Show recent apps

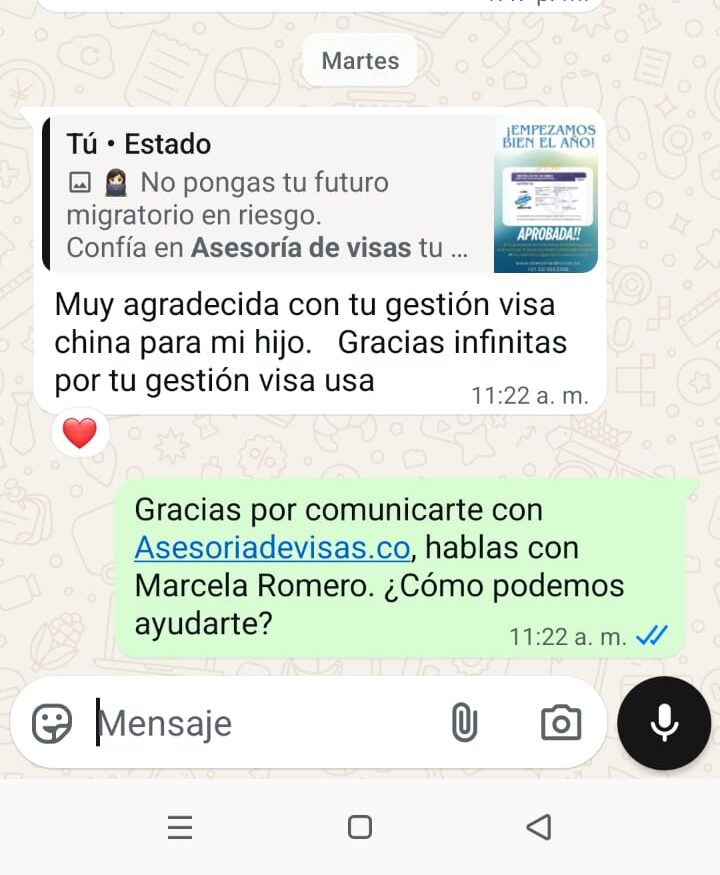point(180,827)
